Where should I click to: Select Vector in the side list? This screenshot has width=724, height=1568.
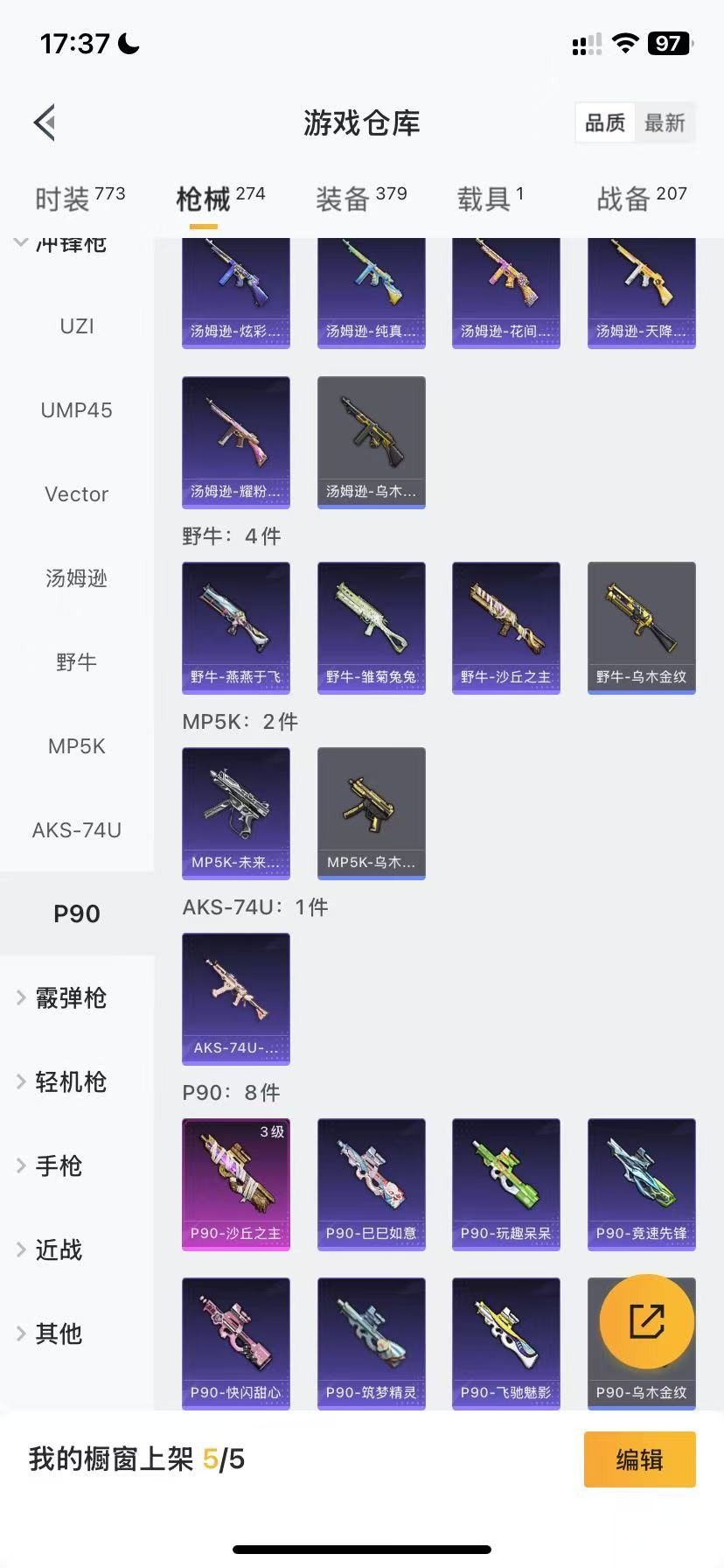[x=77, y=494]
